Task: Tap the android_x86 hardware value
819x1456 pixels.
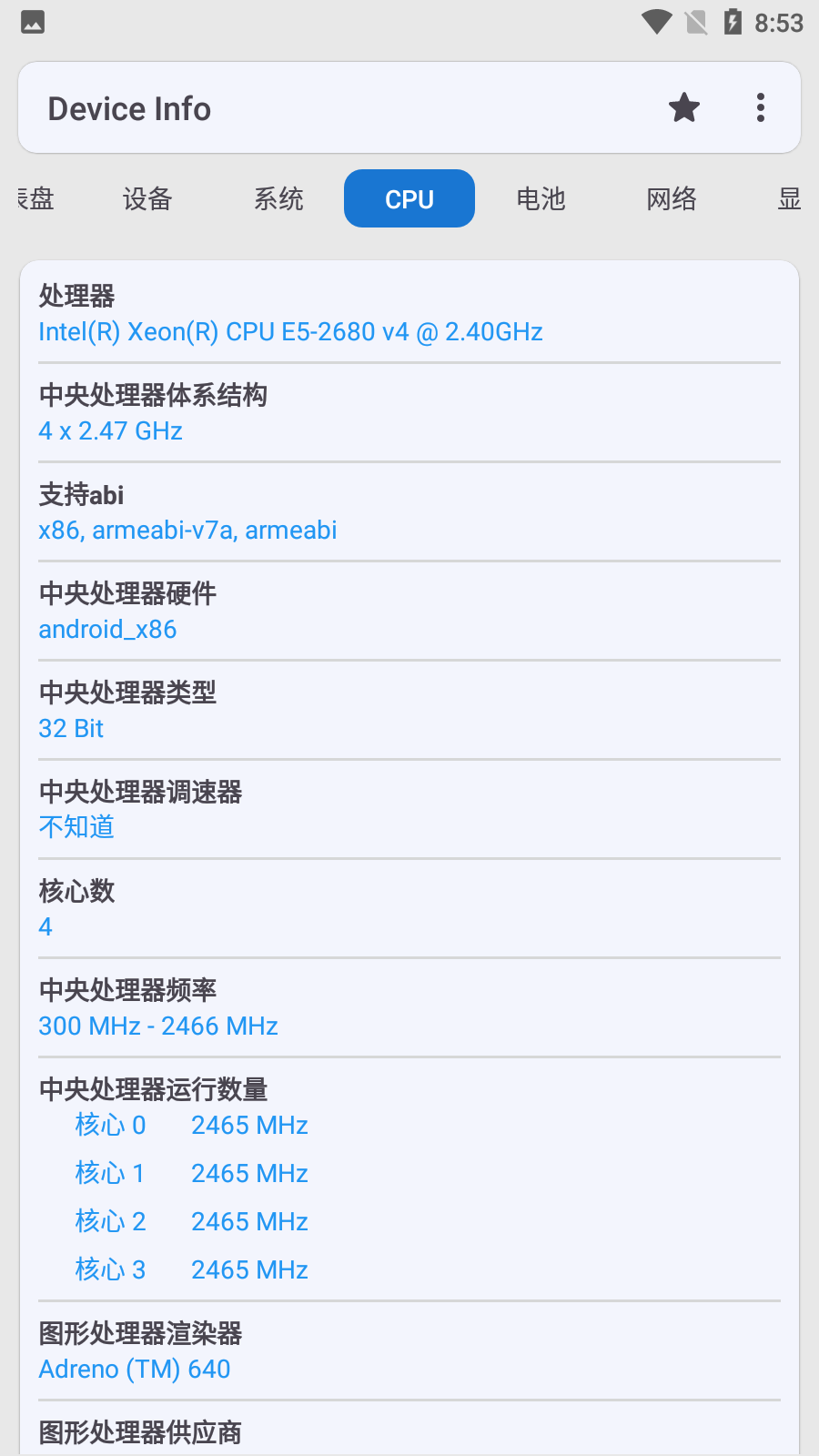Action: [107, 629]
